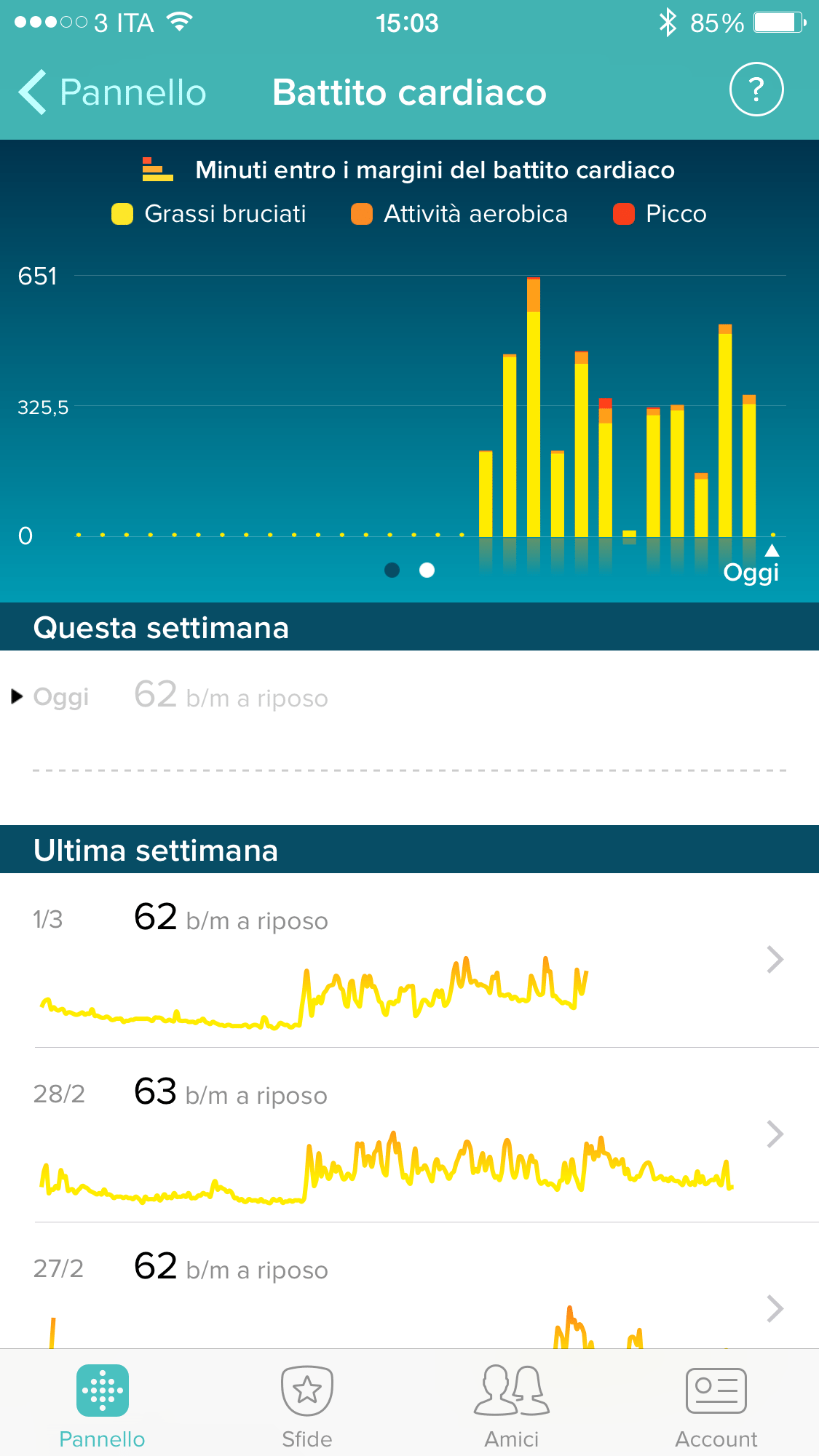819x1456 pixels.
Task: Go back to Pannello
Action: [x=113, y=92]
